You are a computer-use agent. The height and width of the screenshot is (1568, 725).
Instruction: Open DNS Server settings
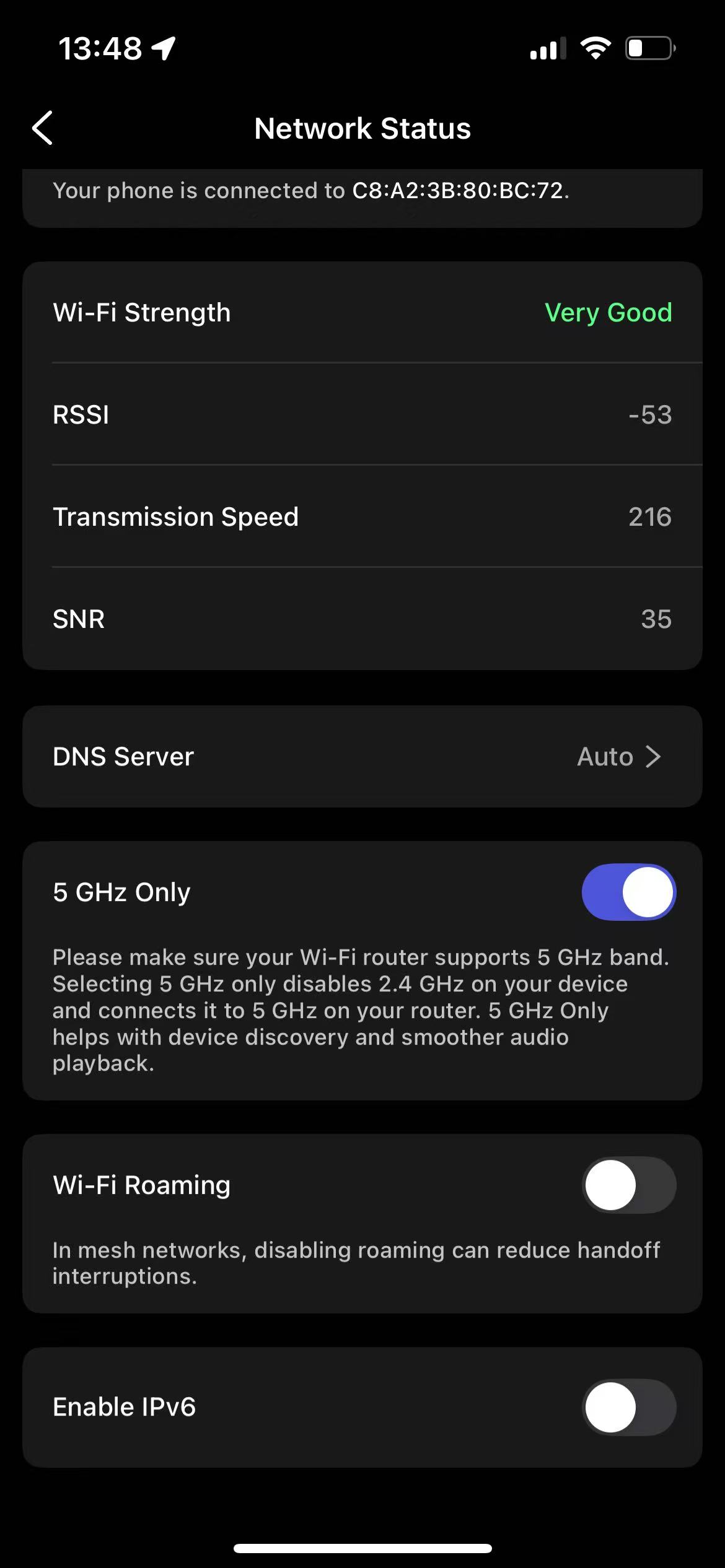pos(362,756)
